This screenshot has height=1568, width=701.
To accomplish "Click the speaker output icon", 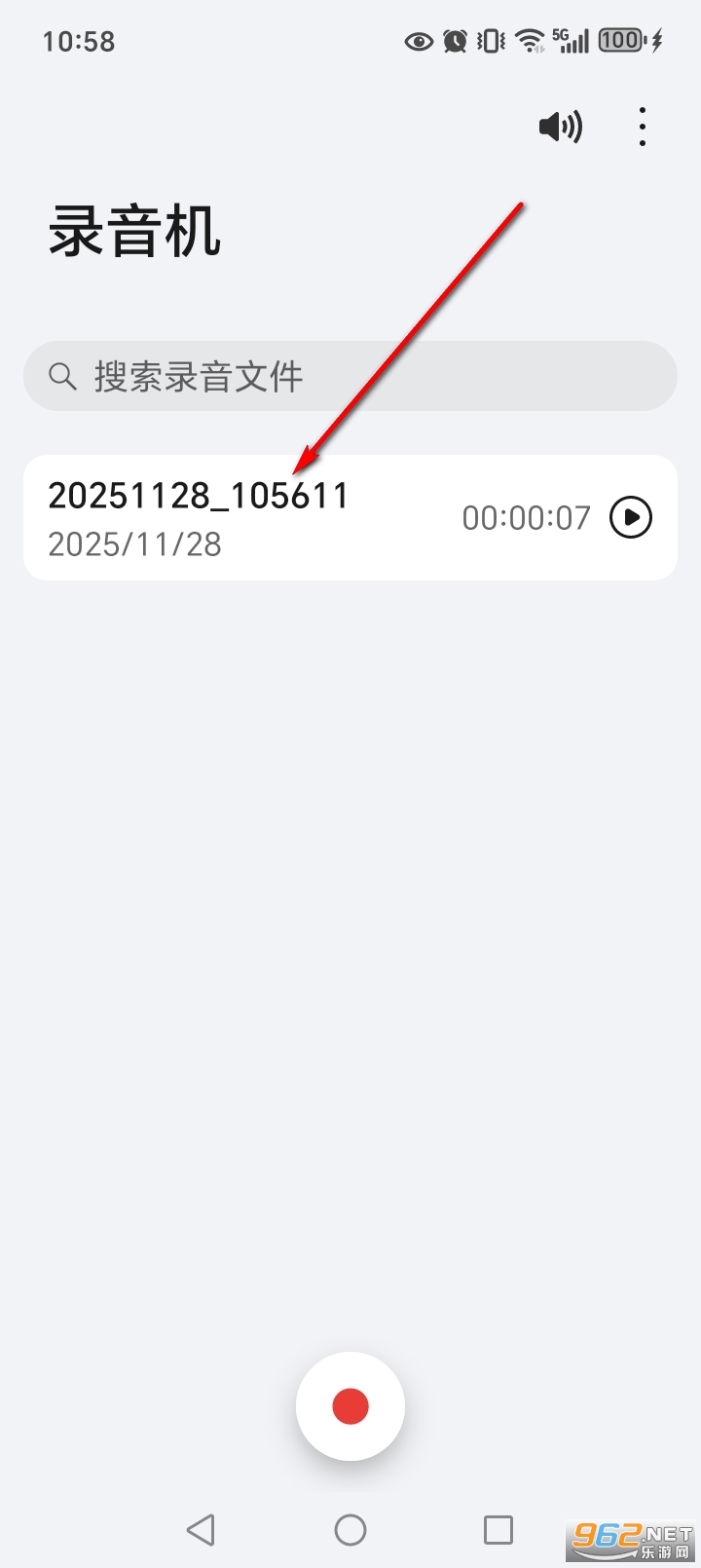I will 560,127.
